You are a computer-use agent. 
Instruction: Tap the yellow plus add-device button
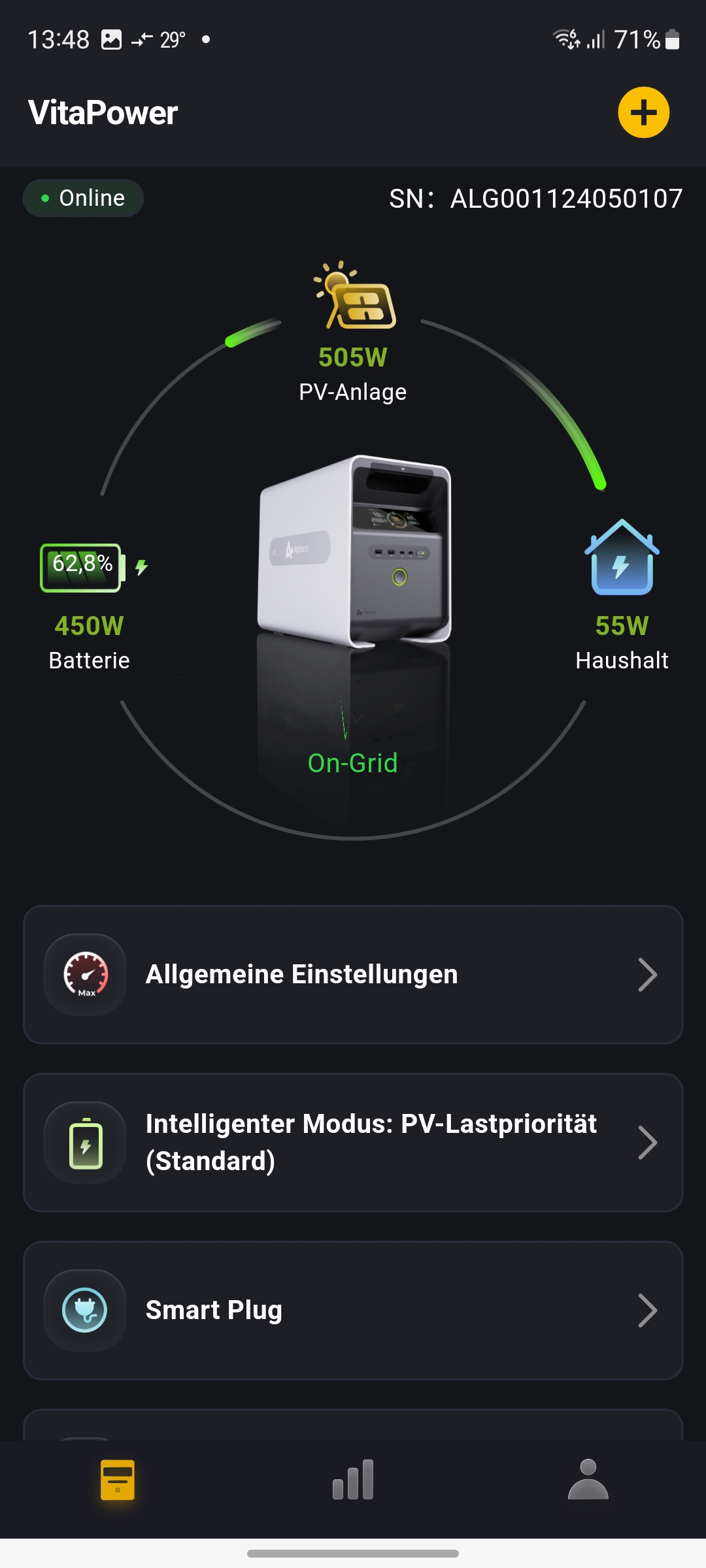[643, 112]
